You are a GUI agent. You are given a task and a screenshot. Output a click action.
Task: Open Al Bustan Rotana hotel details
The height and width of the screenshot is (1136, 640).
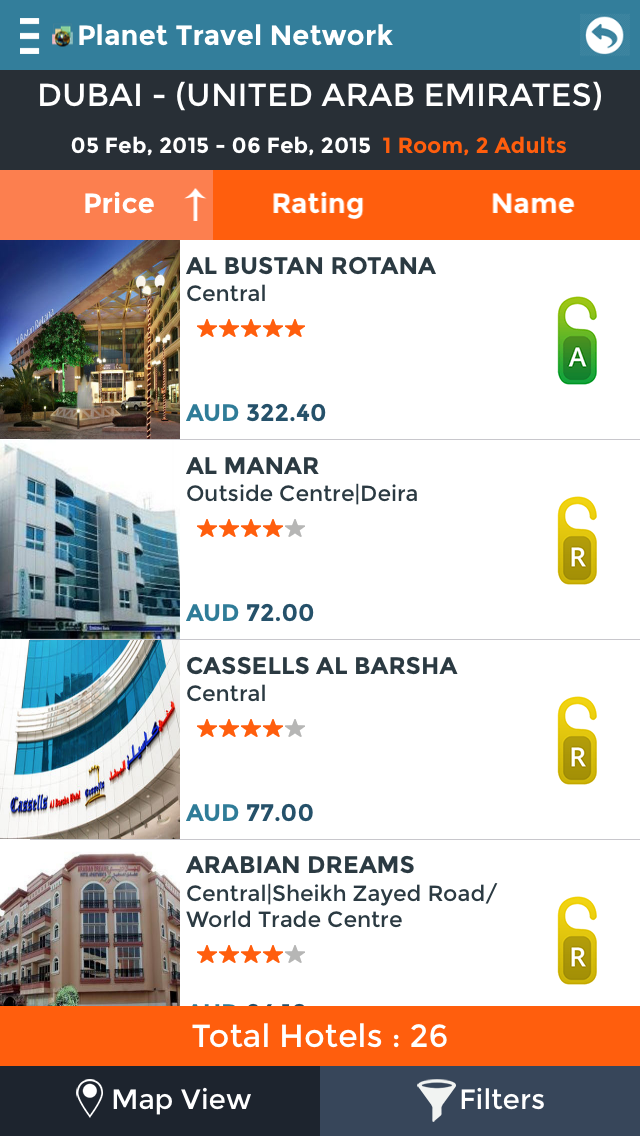point(320,340)
